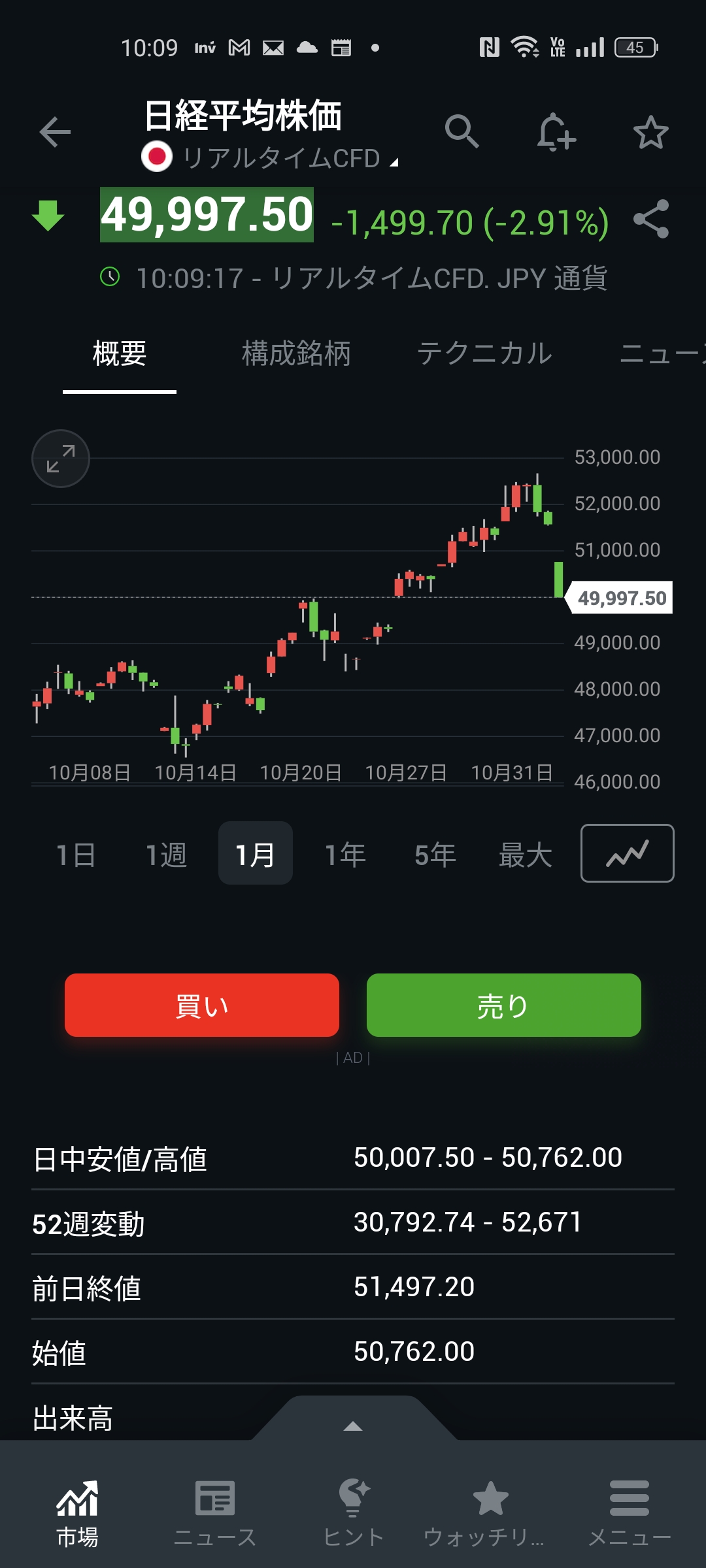This screenshot has width=706, height=1568.
Task: Add 日経平均株価 to watchlist with the star
Action: click(650, 133)
